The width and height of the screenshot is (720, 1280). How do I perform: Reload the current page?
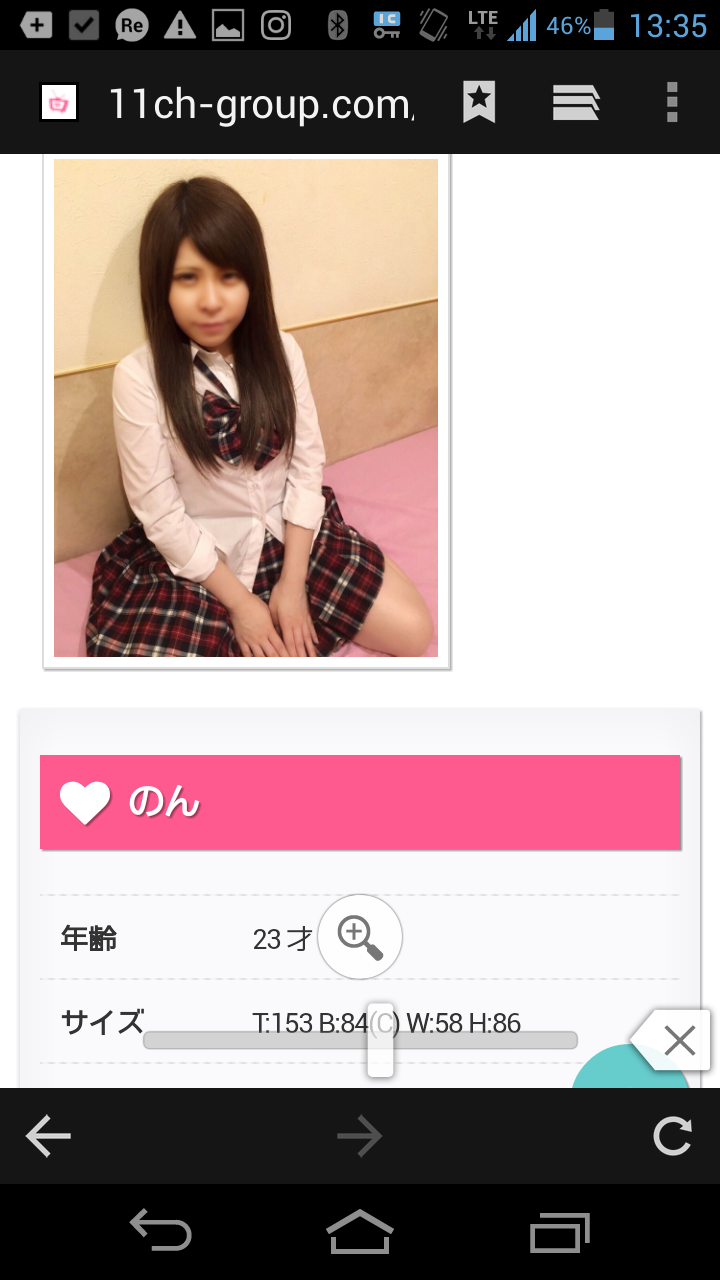[x=671, y=1136]
